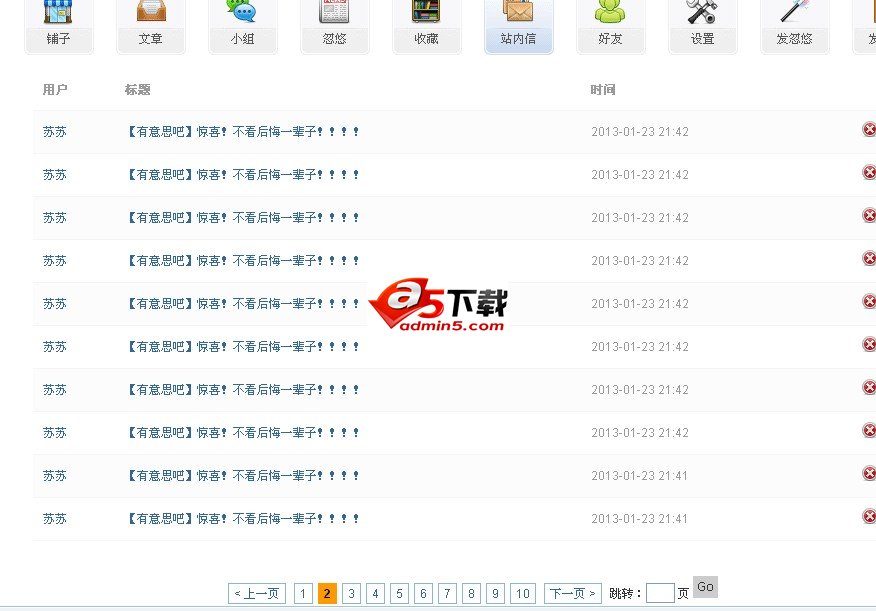Jump to page 10
The width and height of the screenshot is (876, 611).
pos(522,594)
